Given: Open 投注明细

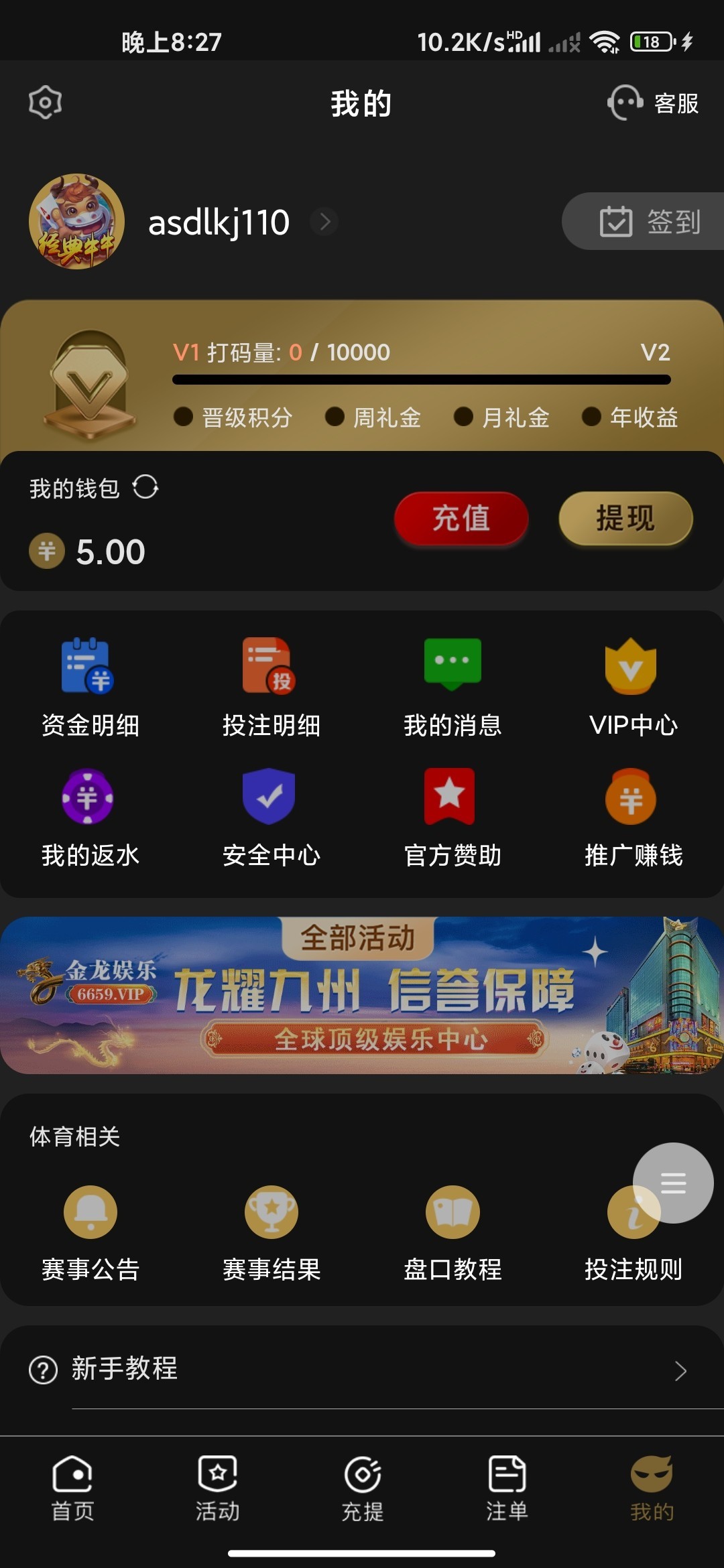Looking at the screenshot, I should coord(271,688).
